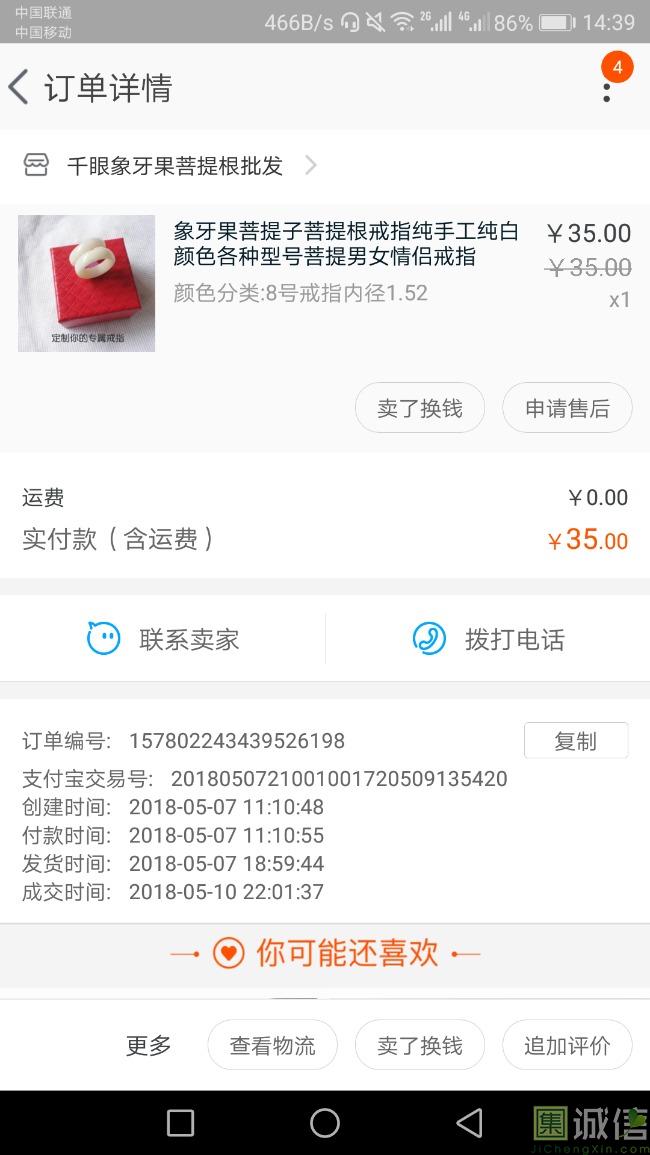Image resolution: width=650 pixels, height=1155 pixels.
Task: Request after-sales service with 申请售后
Action: (x=567, y=408)
